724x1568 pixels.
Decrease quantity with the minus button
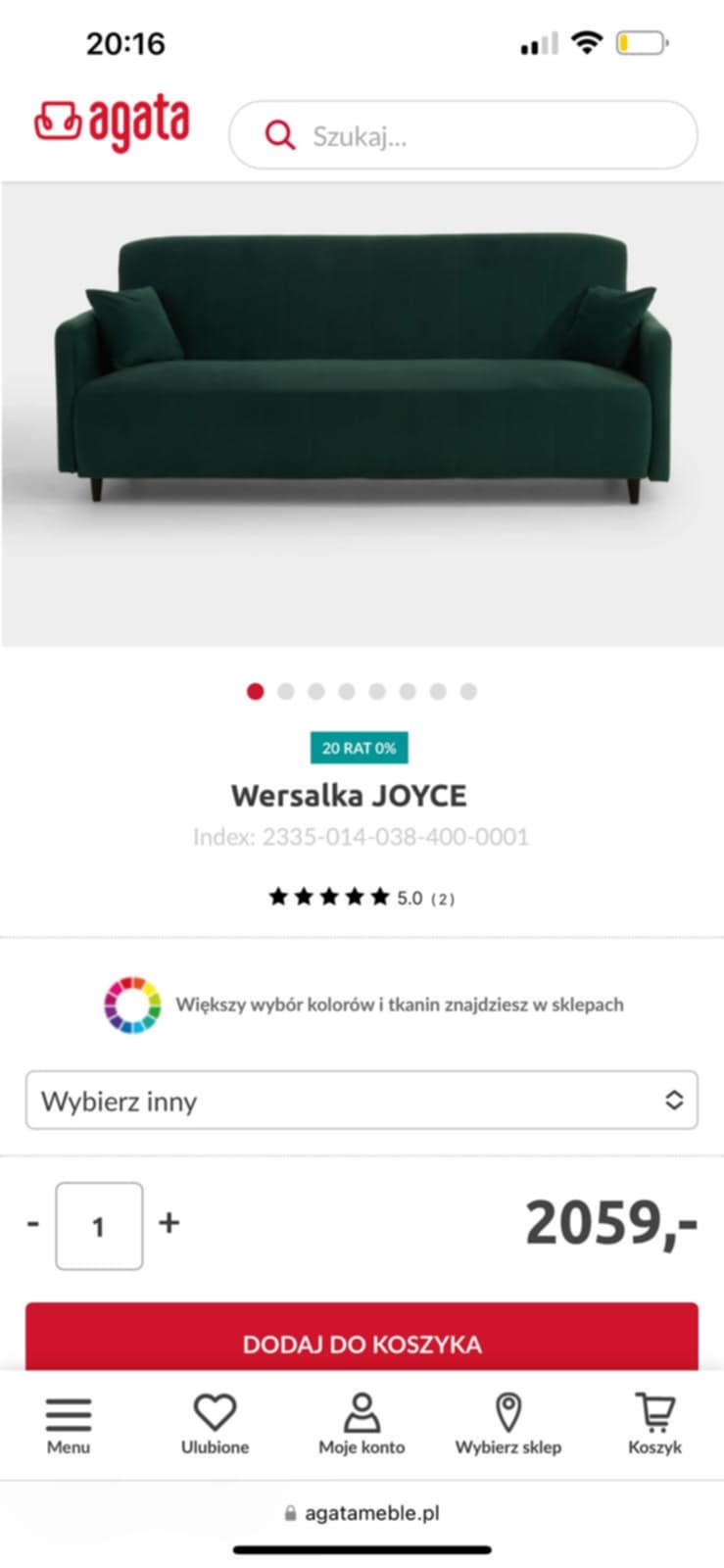(x=33, y=1224)
